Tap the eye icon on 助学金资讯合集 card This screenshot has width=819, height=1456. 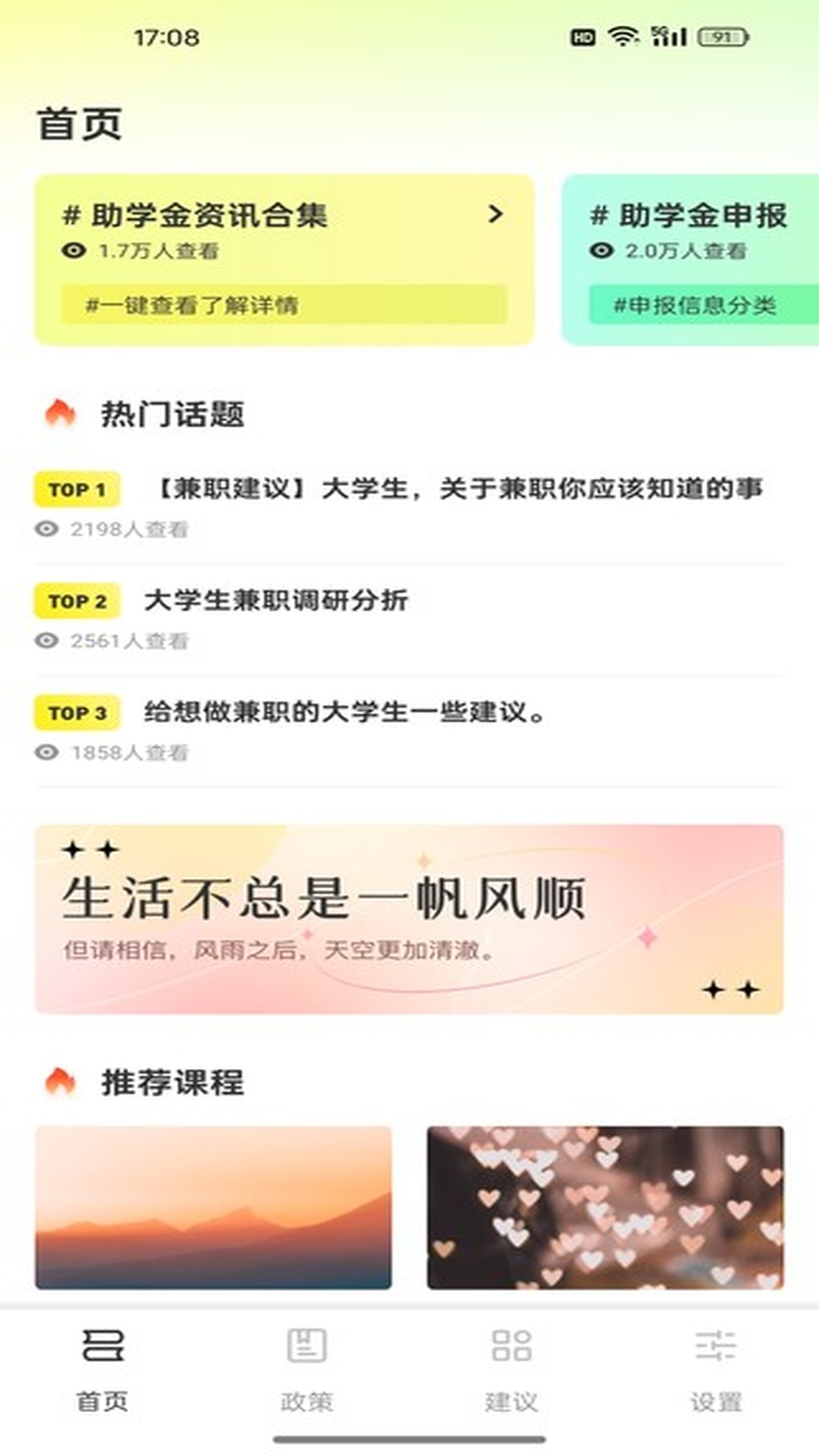click(x=74, y=249)
